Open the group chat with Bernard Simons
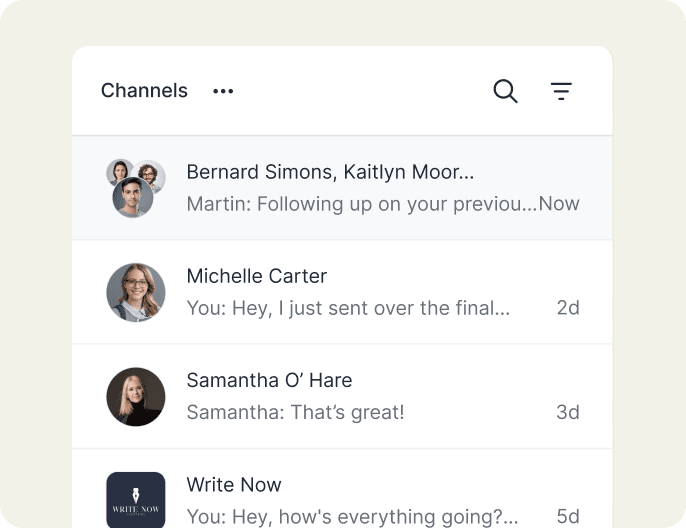686x528 pixels. pyautogui.click(x=342, y=188)
